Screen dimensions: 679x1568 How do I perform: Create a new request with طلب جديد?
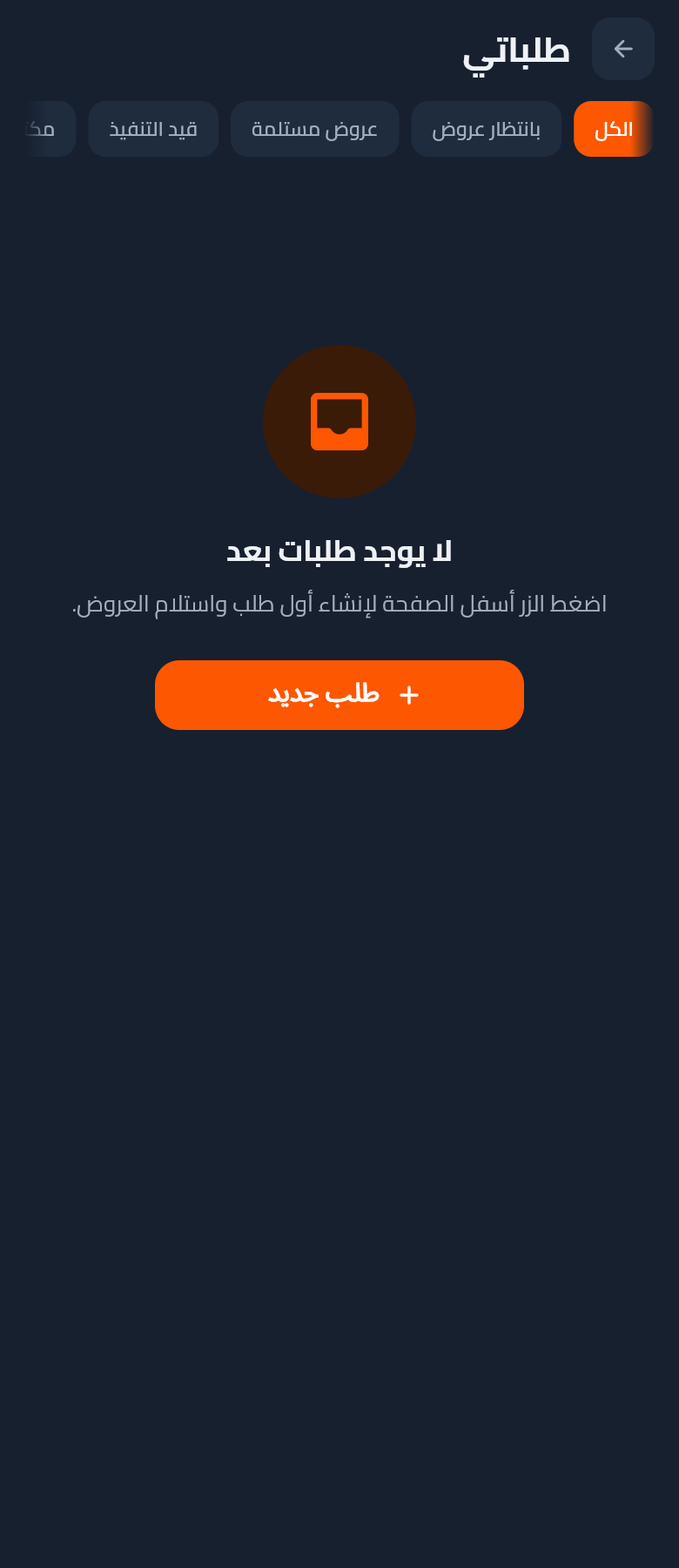point(339,695)
